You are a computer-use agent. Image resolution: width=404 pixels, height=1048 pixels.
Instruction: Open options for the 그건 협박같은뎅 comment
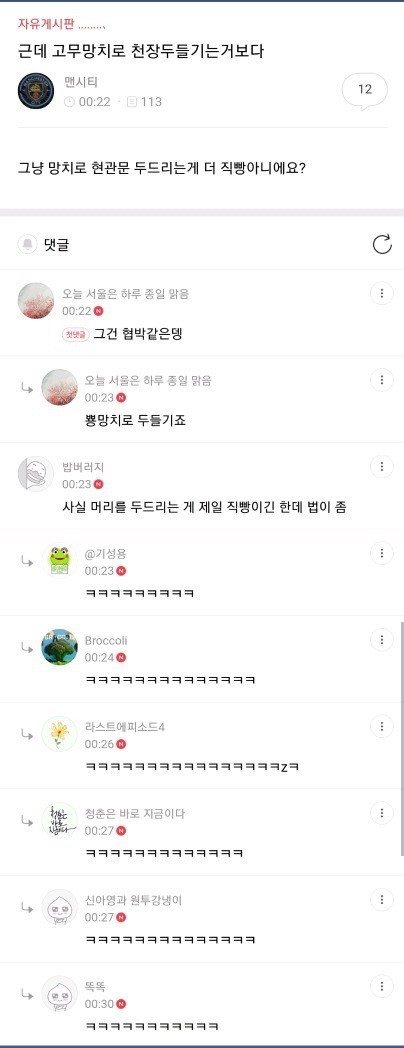coord(381,293)
